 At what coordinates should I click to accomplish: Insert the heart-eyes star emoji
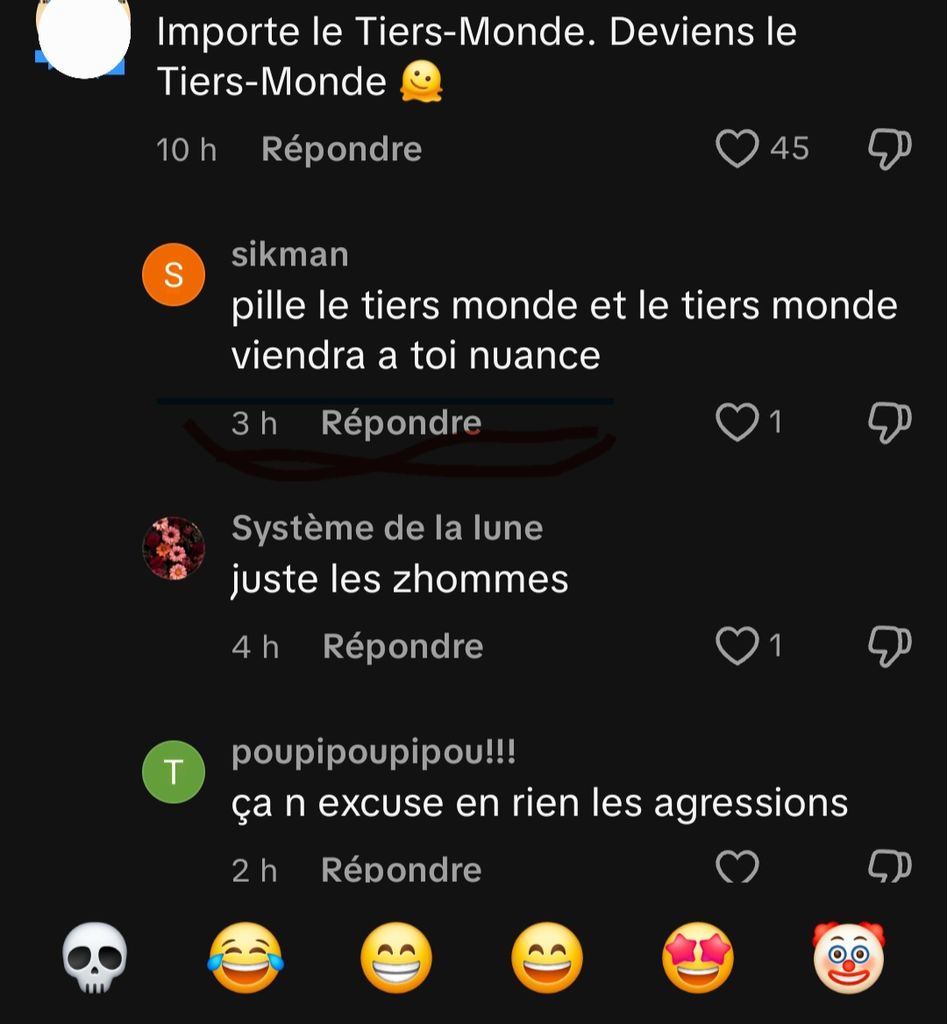coord(698,957)
